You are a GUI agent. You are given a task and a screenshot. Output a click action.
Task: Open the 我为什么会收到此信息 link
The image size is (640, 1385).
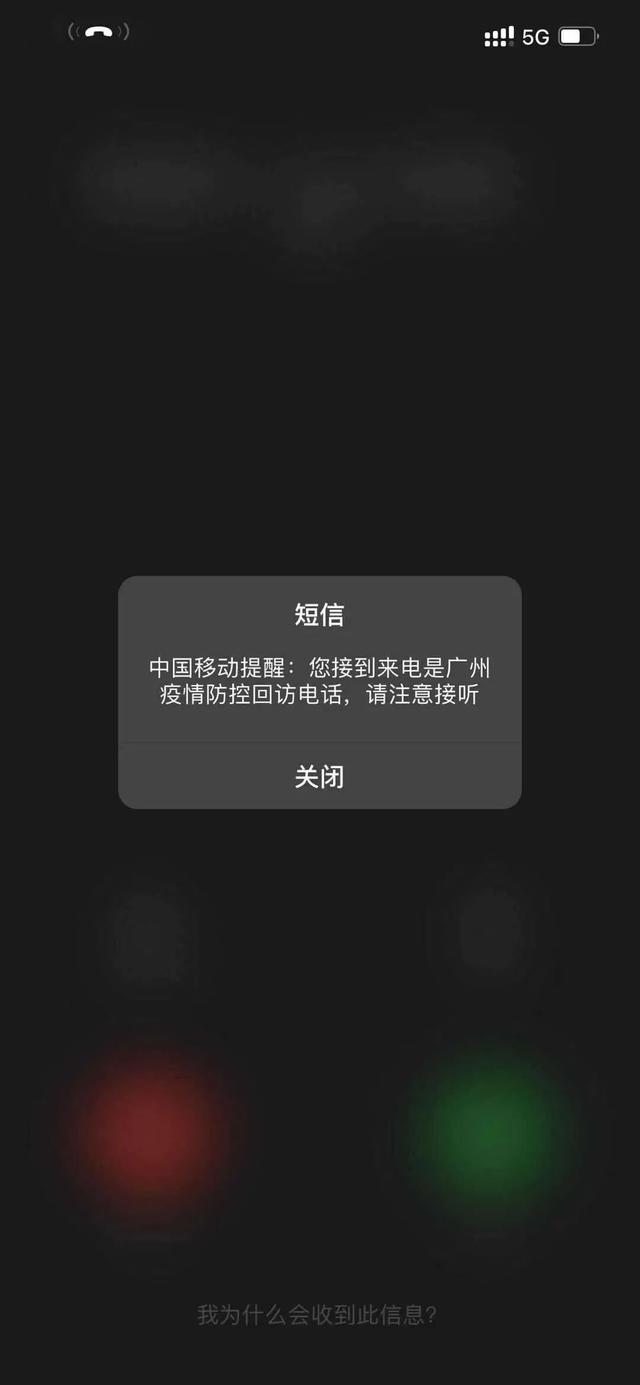pyautogui.click(x=317, y=1314)
